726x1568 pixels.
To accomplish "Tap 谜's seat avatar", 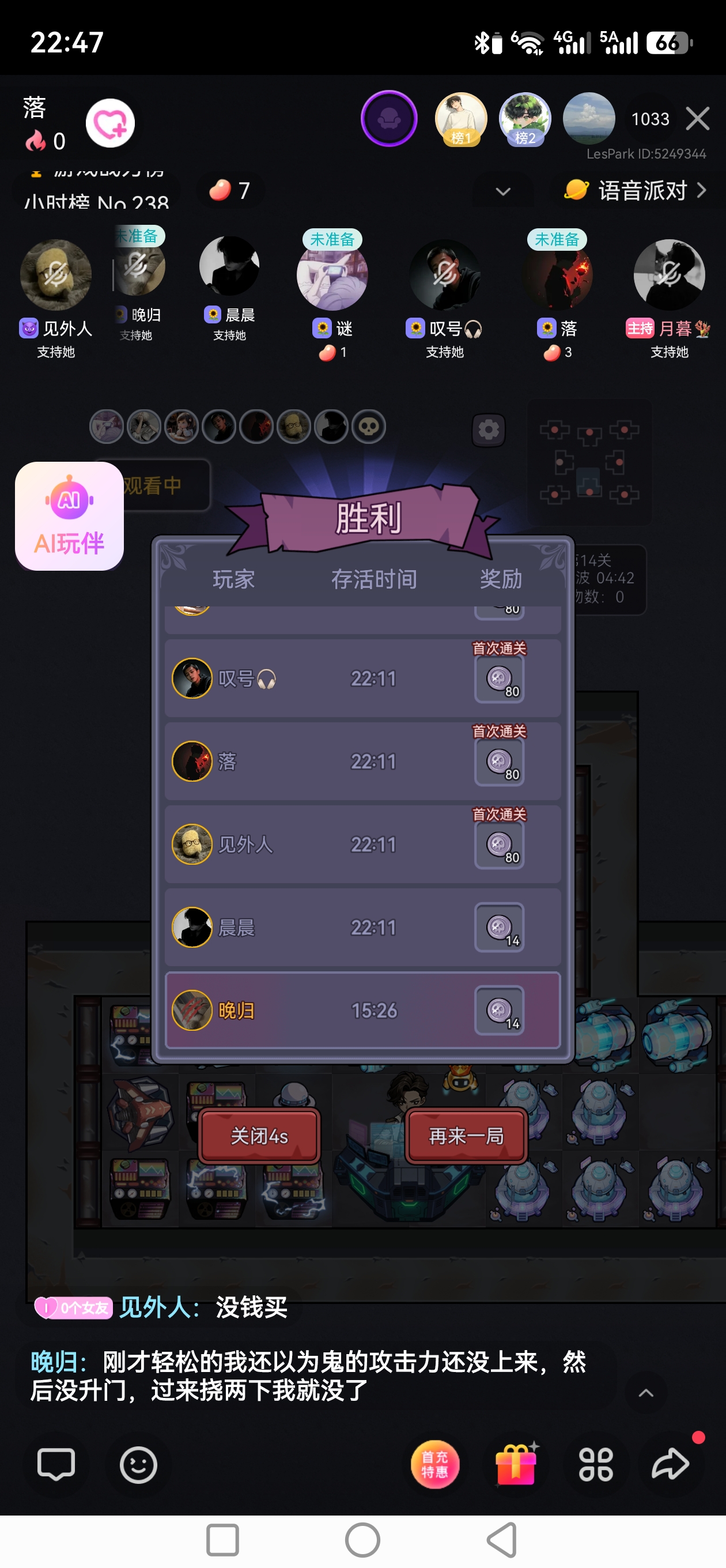I will [x=332, y=274].
